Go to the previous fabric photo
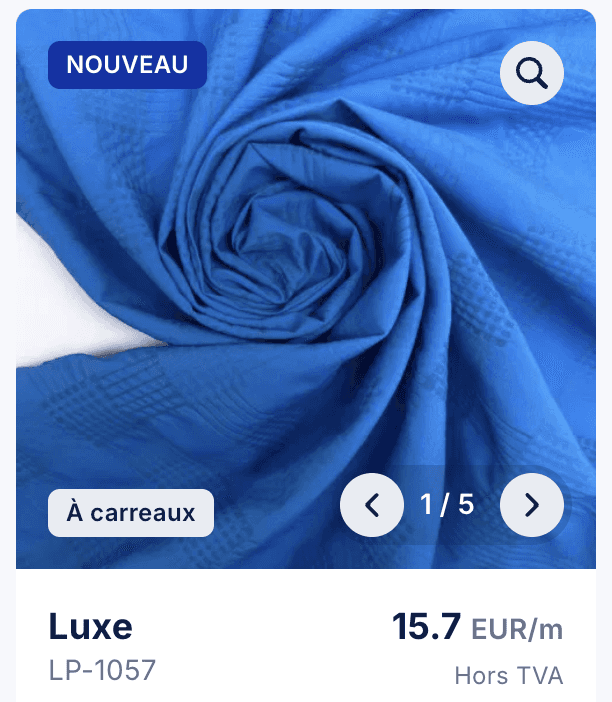 [372, 505]
